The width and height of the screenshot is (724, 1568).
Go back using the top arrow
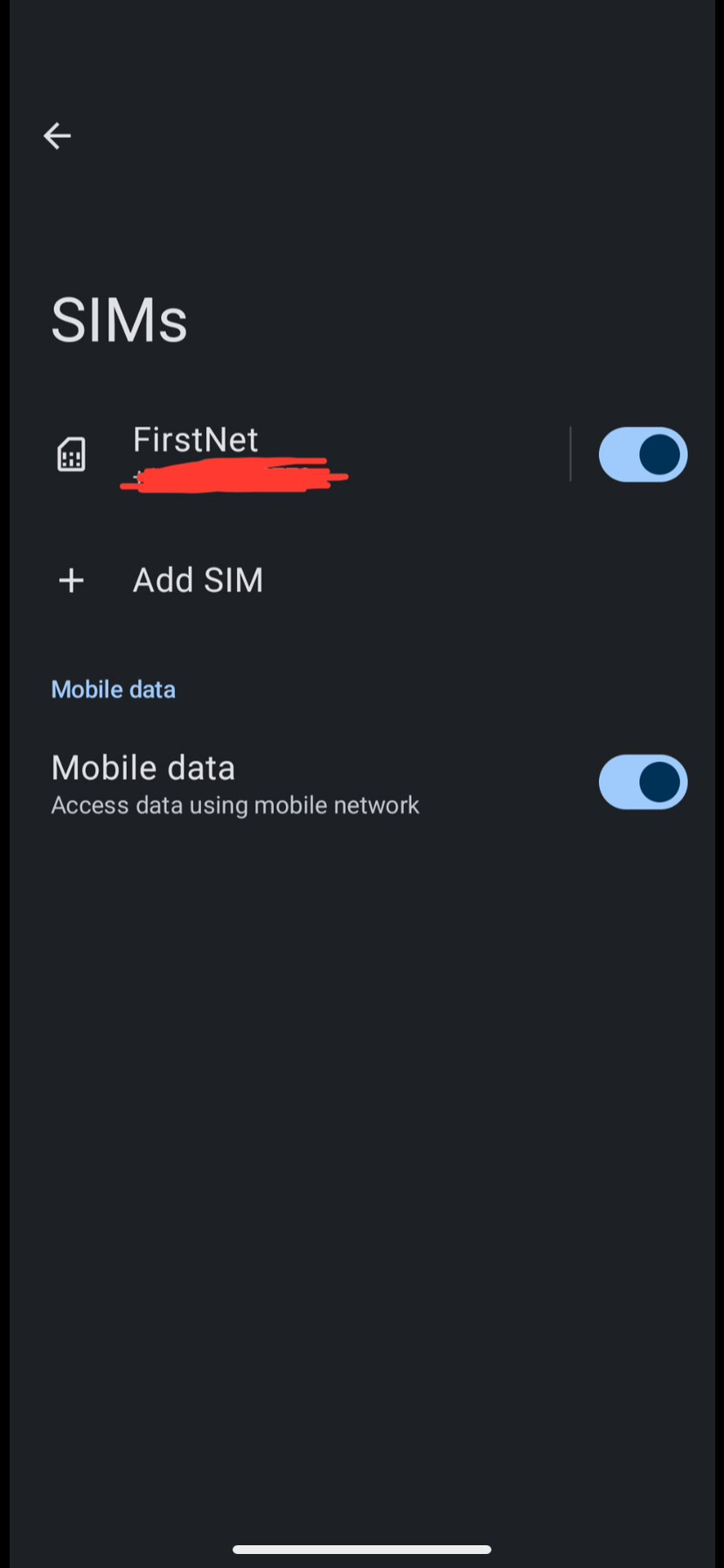[57, 136]
